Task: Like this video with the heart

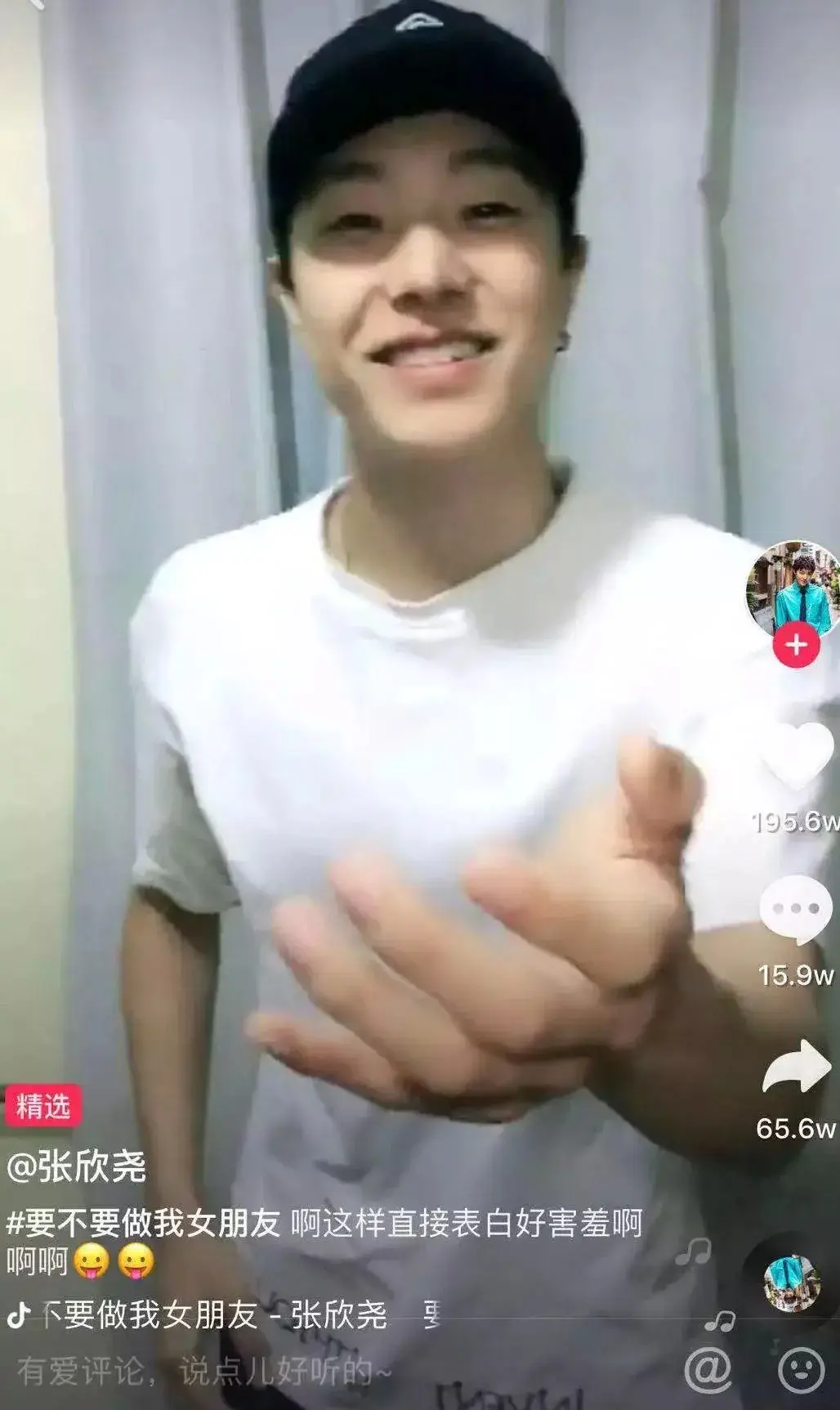Action: 796,756
